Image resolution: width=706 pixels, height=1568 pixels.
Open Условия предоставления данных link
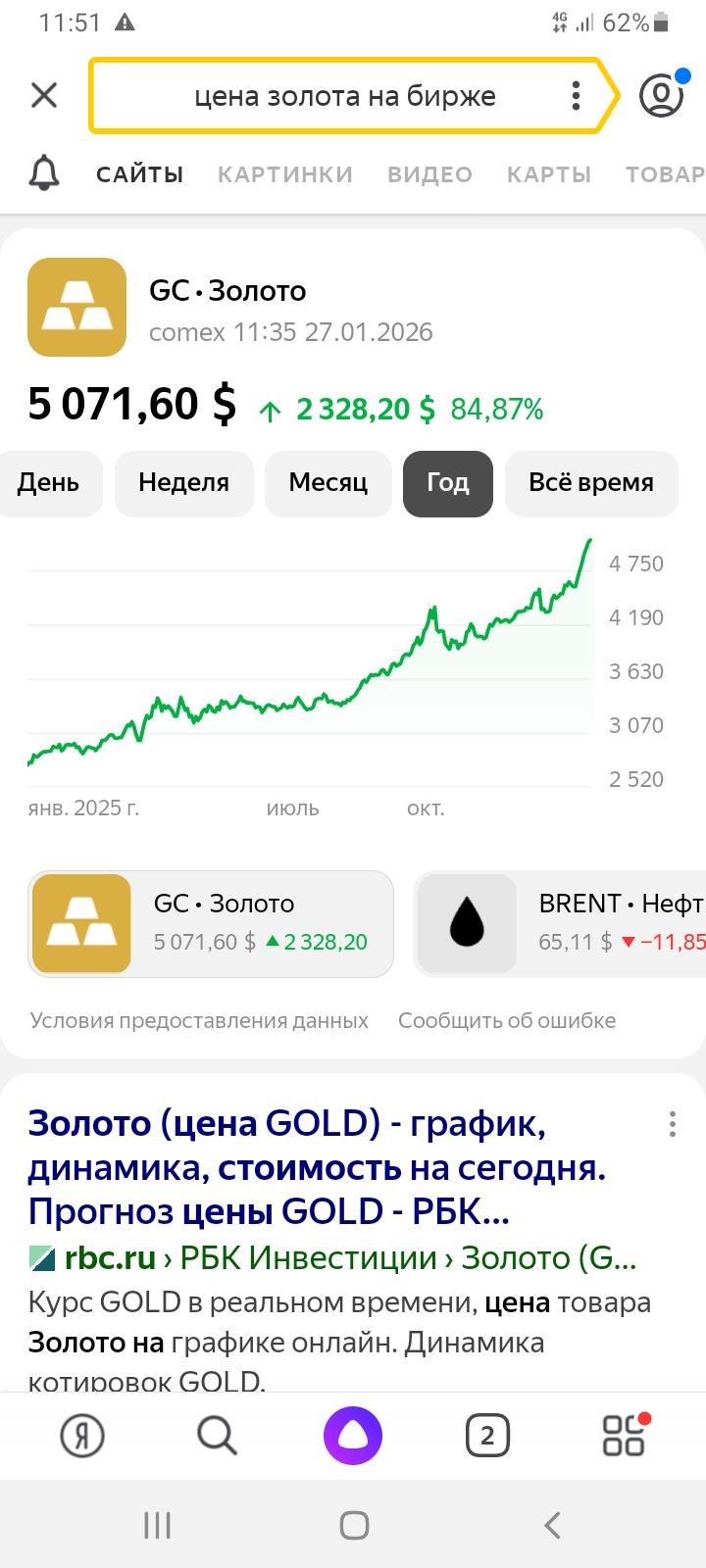click(x=199, y=1020)
